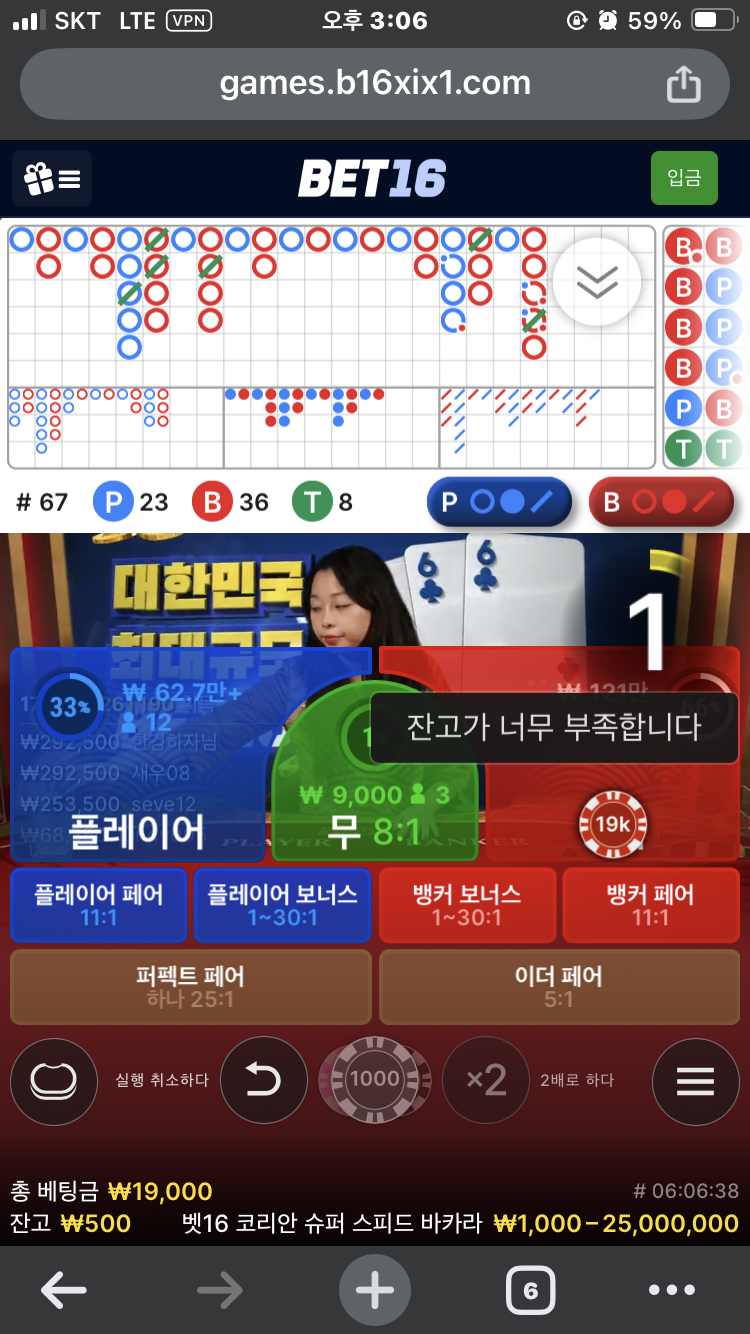Open the gift and menu button

pos(52,179)
